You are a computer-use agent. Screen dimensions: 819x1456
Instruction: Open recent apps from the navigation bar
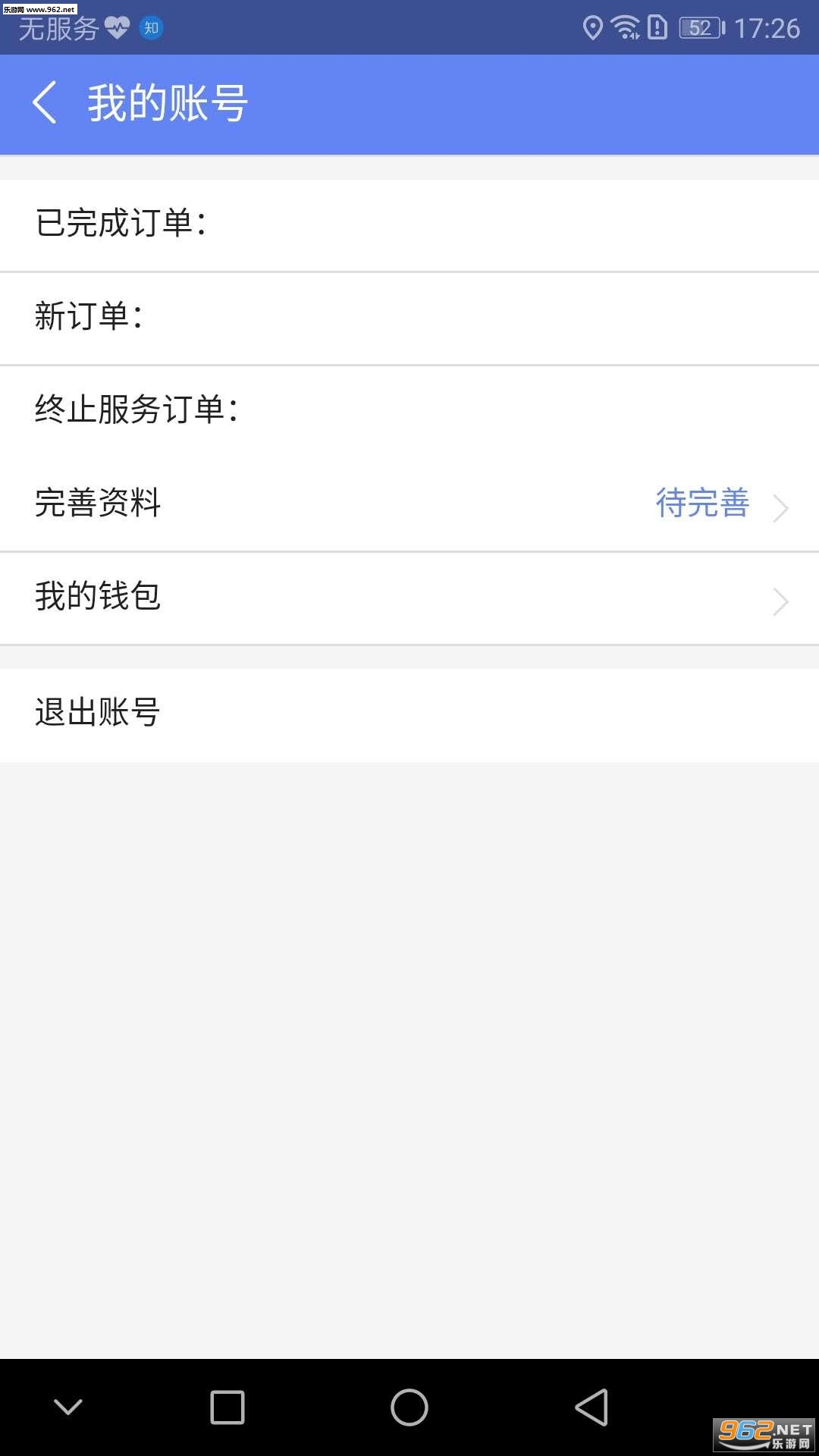(227, 1407)
